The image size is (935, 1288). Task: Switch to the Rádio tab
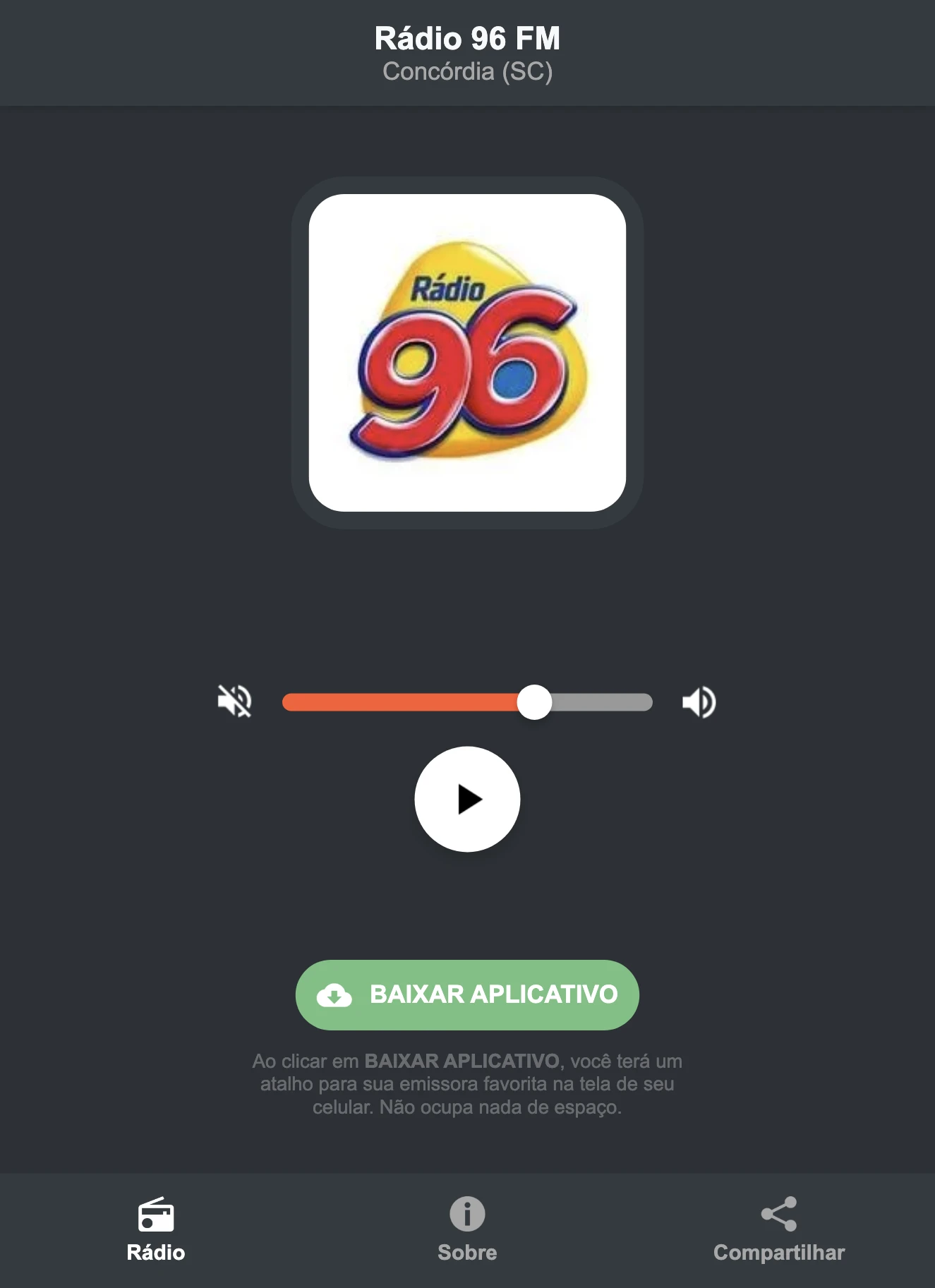[x=156, y=1232]
